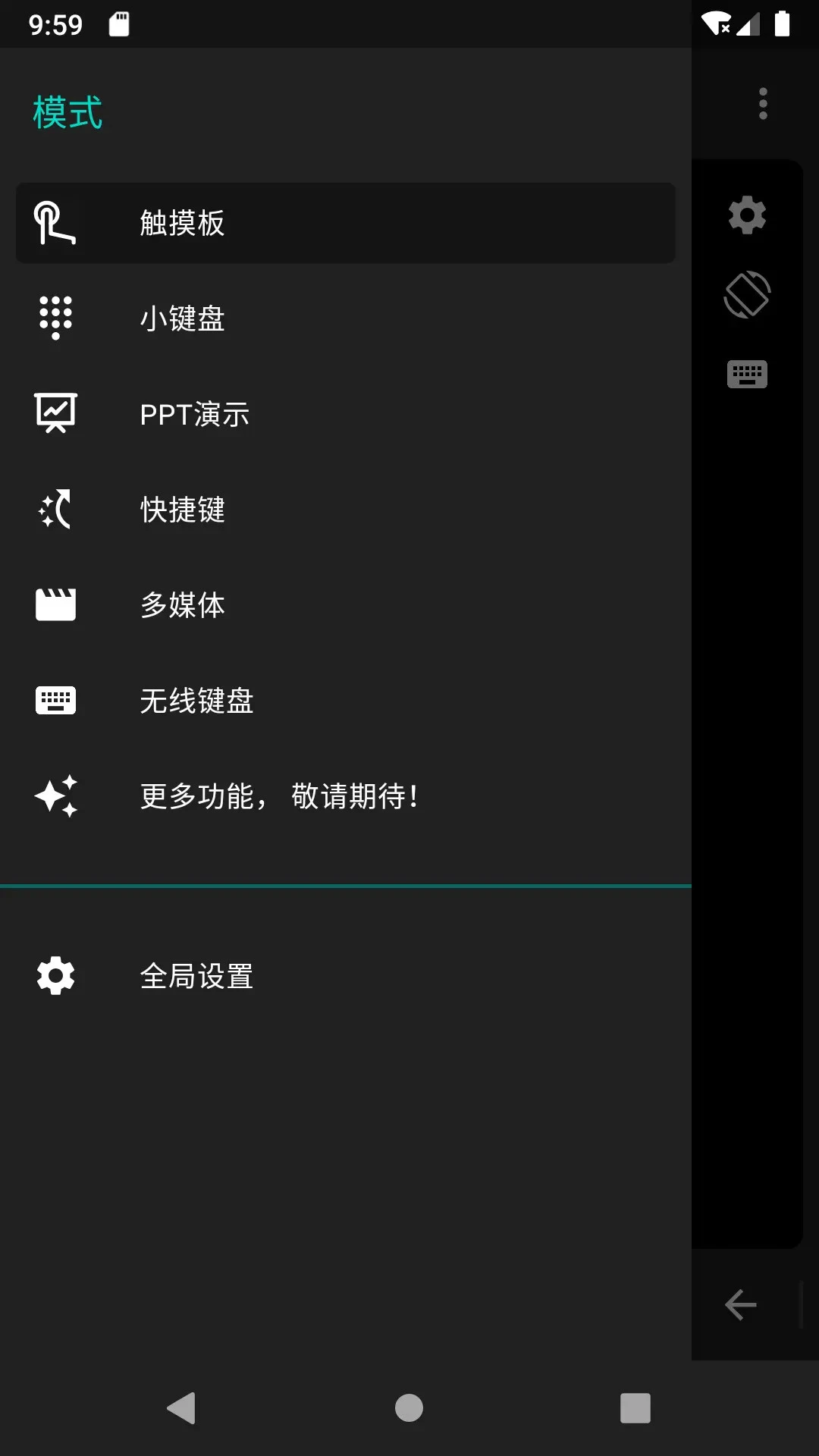
Task: Tap 更多功能,敬请期待 entry
Action: click(x=345, y=796)
